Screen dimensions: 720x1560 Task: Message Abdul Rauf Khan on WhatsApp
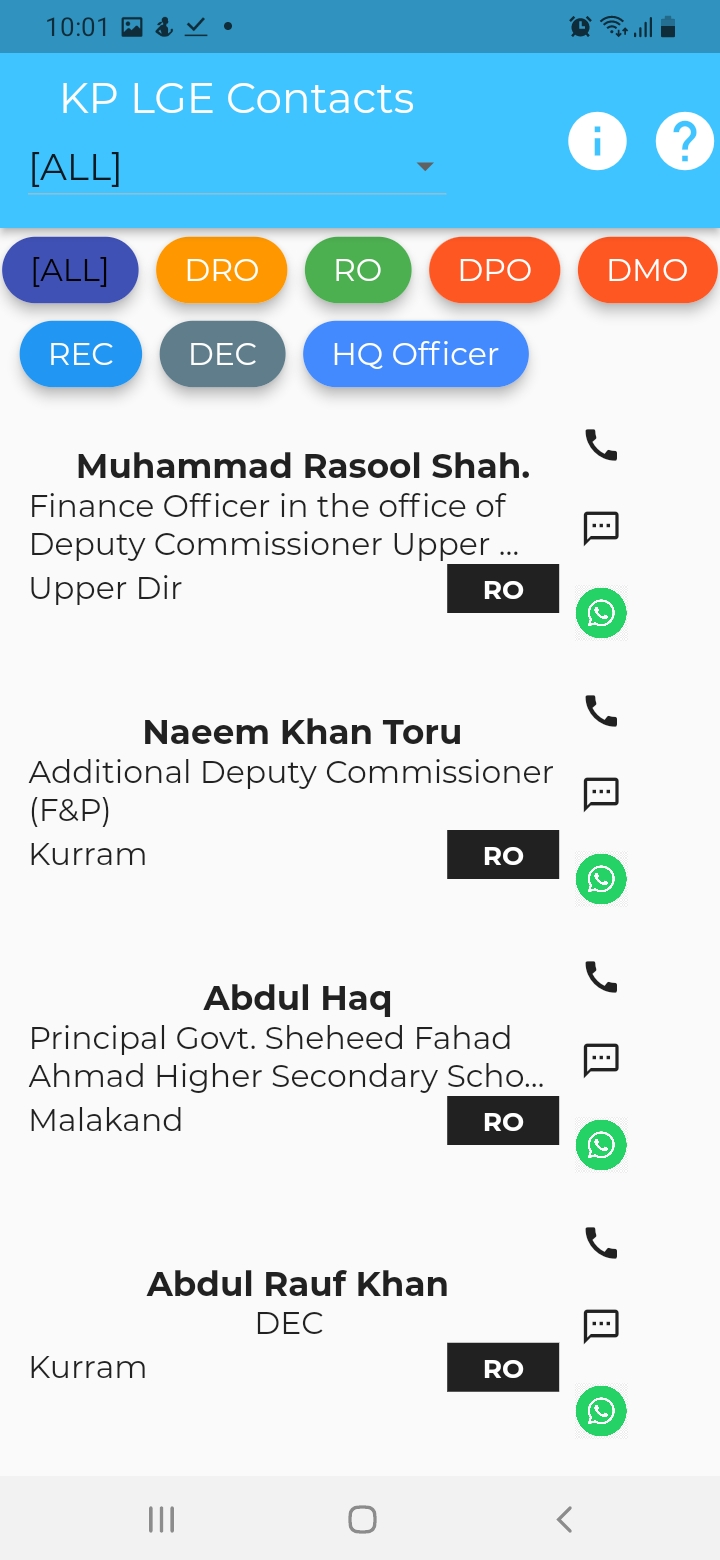pyautogui.click(x=601, y=1411)
